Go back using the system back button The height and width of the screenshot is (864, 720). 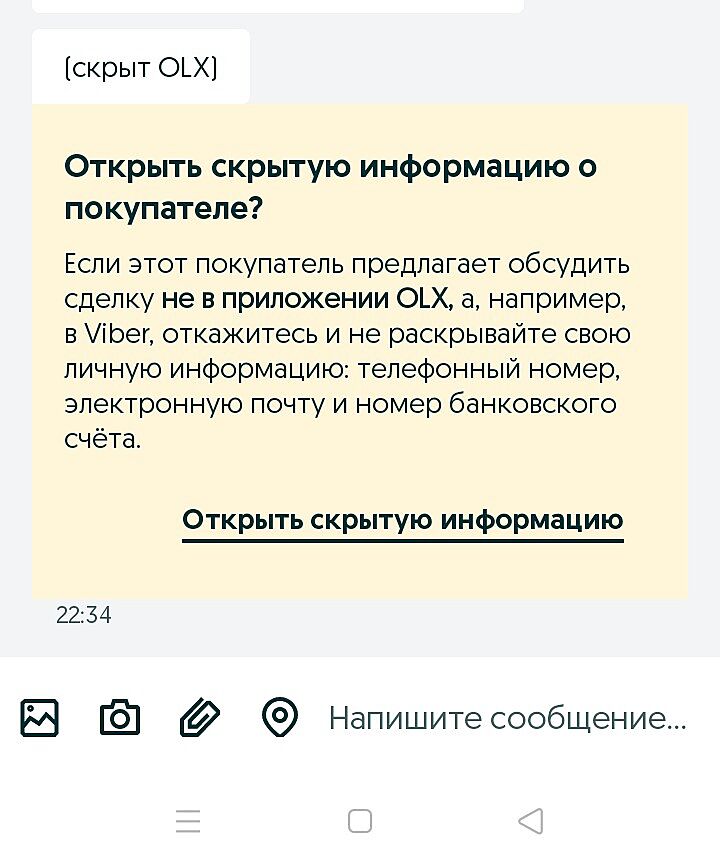pyautogui.click(x=531, y=821)
